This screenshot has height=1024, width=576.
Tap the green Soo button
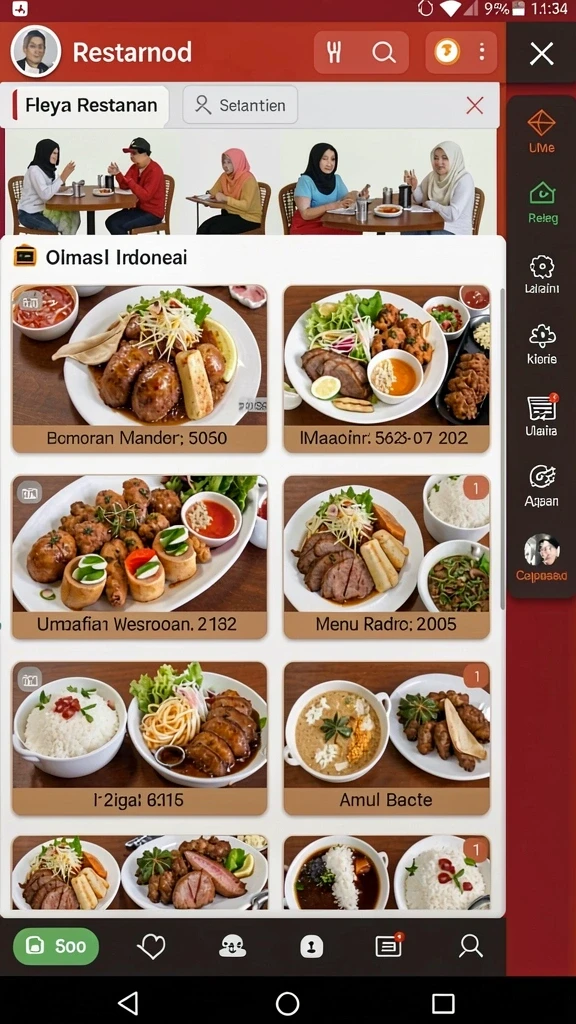[x=56, y=946]
